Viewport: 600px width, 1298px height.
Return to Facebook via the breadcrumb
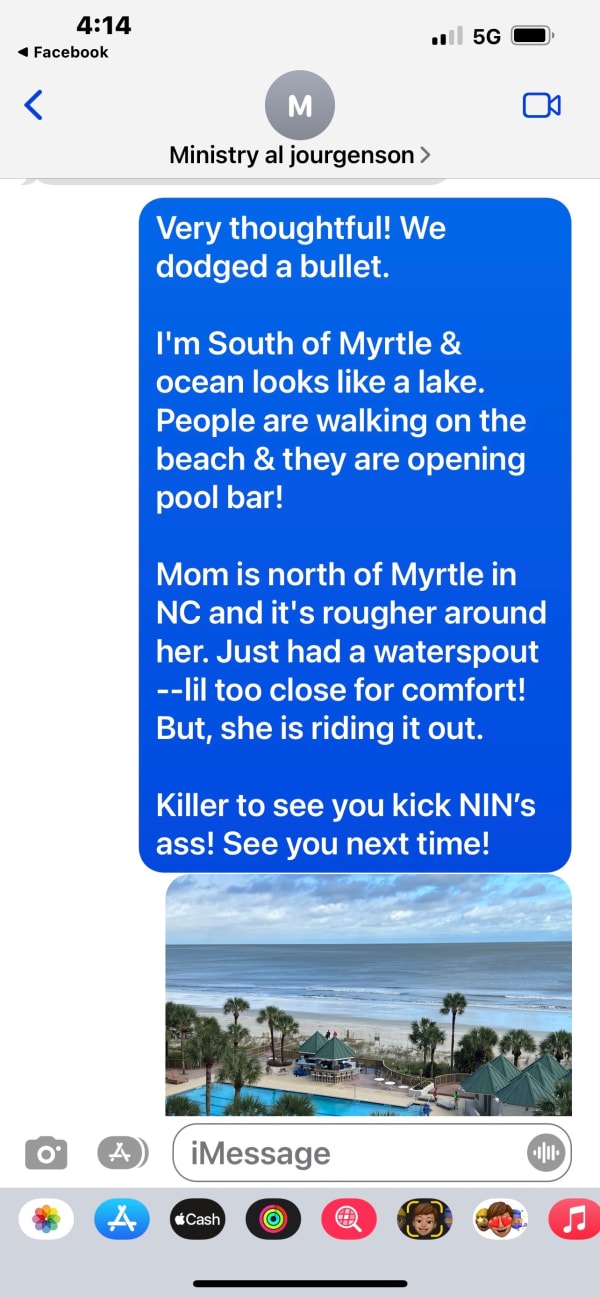point(63,52)
